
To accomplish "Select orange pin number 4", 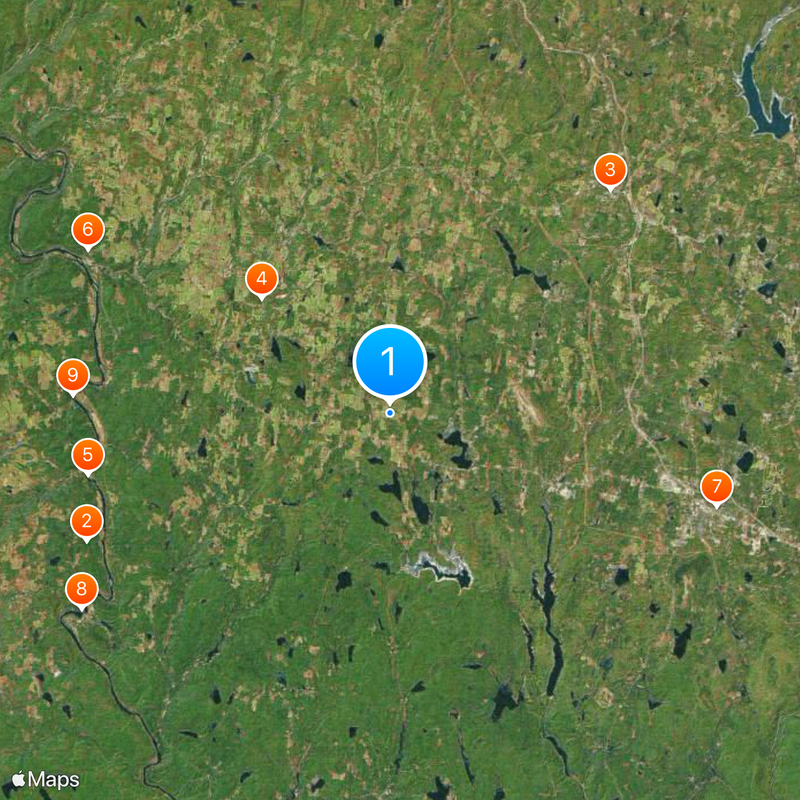I will 261,280.
